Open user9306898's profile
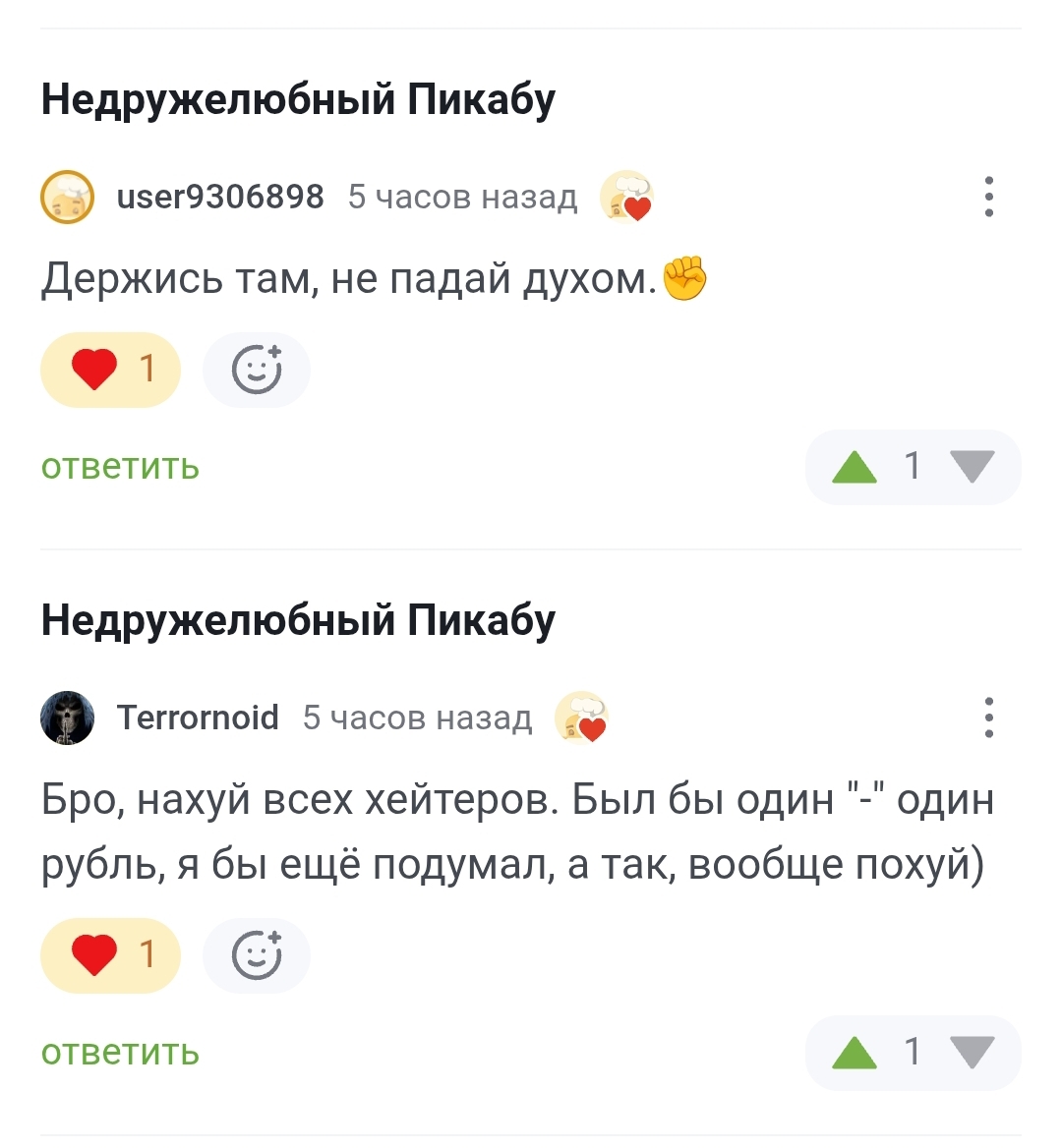 219,197
